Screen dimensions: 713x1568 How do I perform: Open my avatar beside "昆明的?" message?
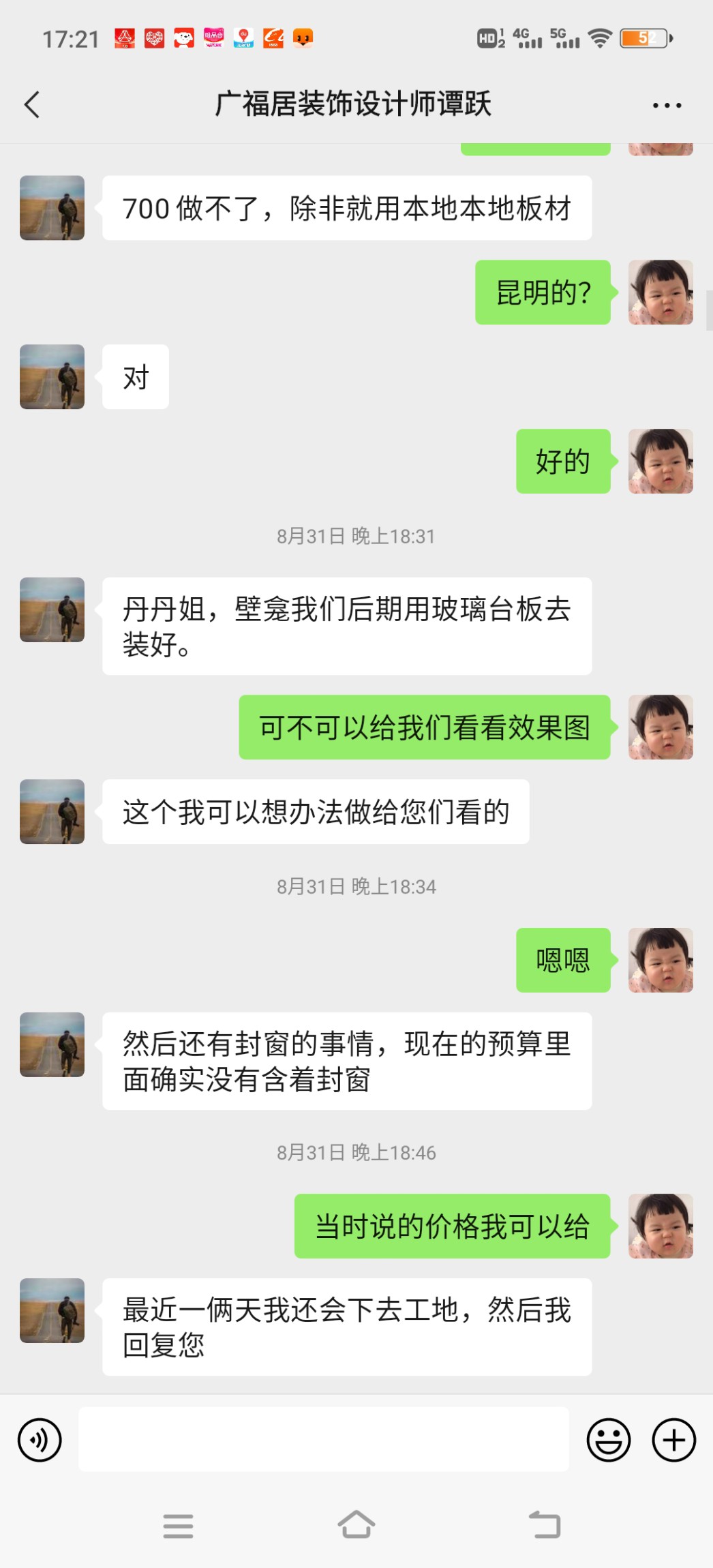point(660,292)
